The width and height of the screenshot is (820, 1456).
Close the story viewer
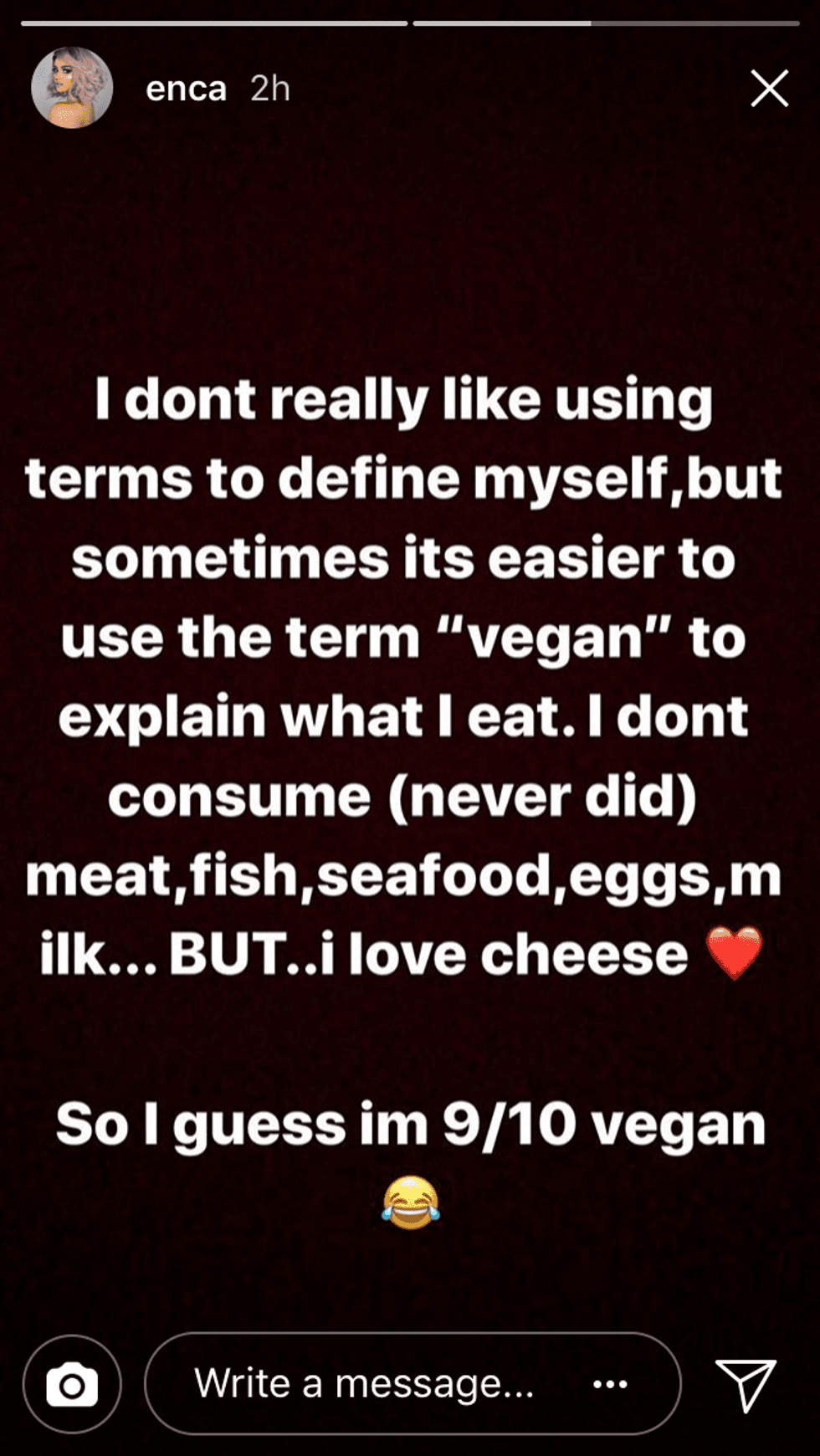(x=769, y=89)
